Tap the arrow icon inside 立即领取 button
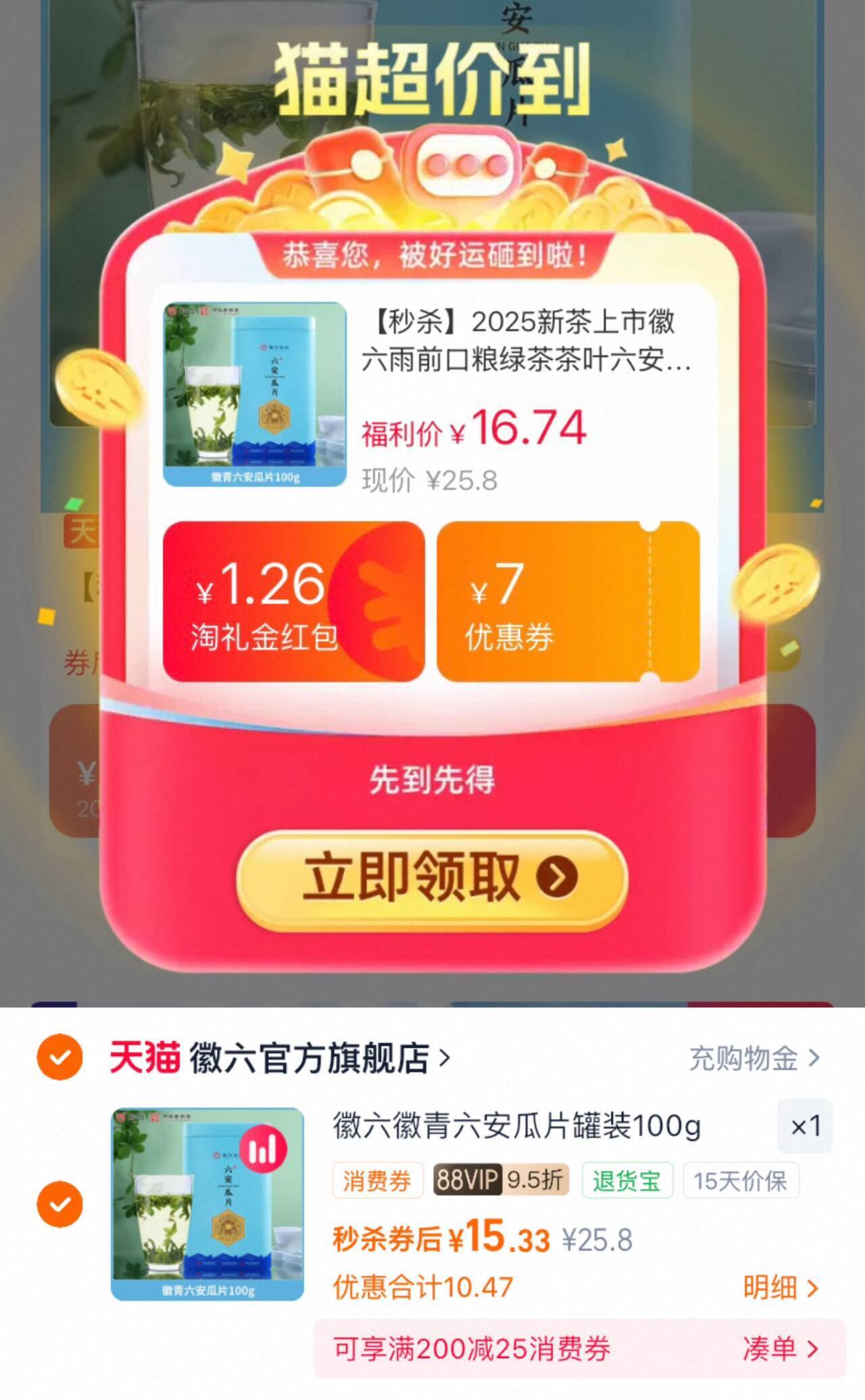The image size is (865, 1400). (x=556, y=876)
